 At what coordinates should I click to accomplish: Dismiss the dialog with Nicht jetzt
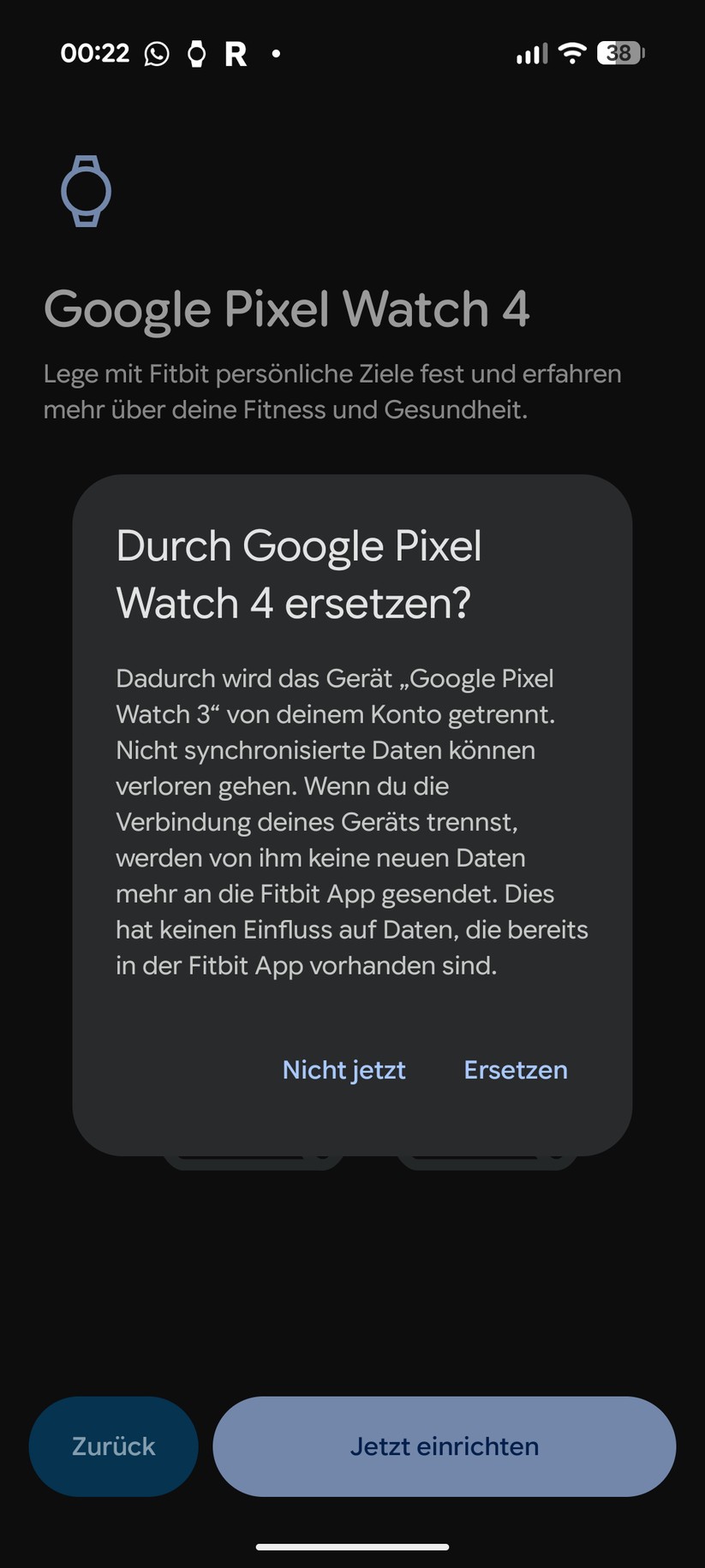click(344, 1070)
